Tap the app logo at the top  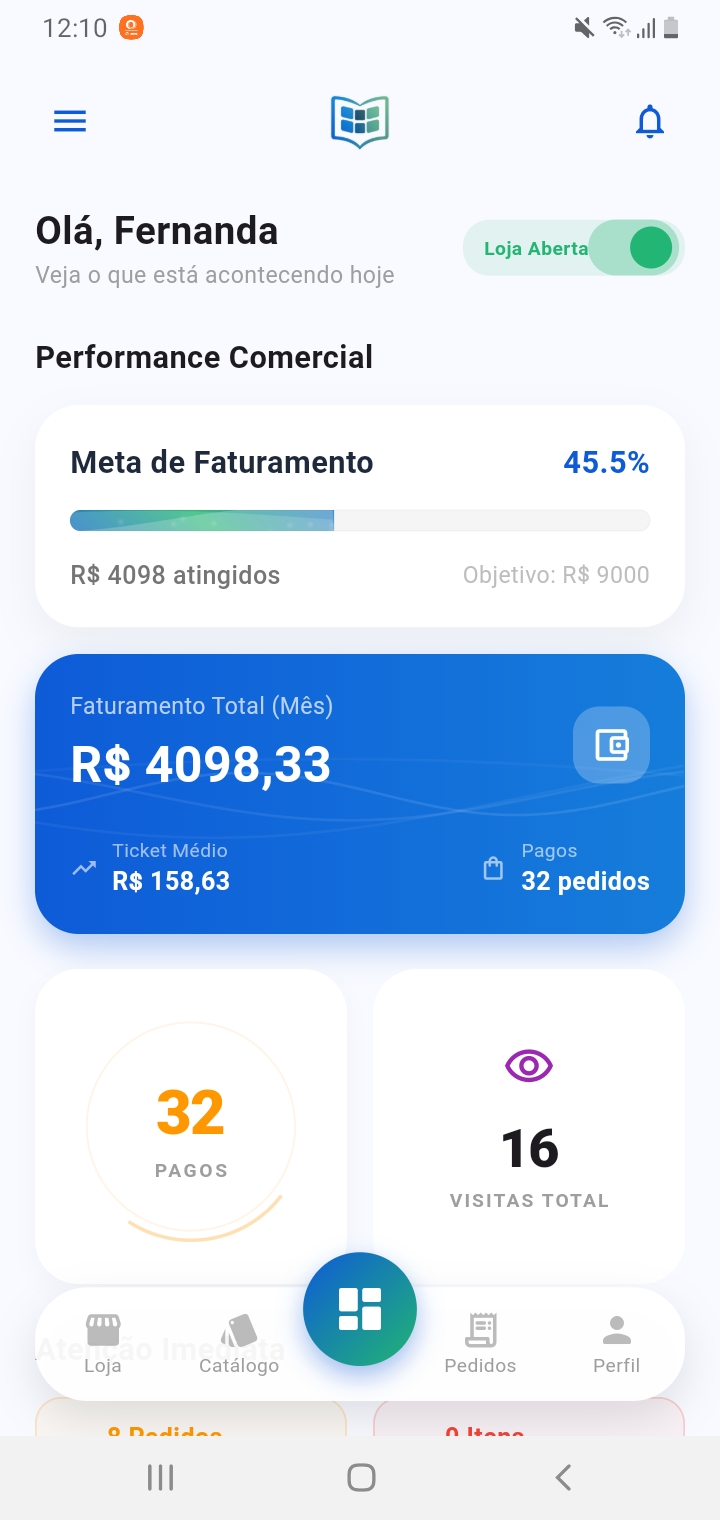[360, 120]
